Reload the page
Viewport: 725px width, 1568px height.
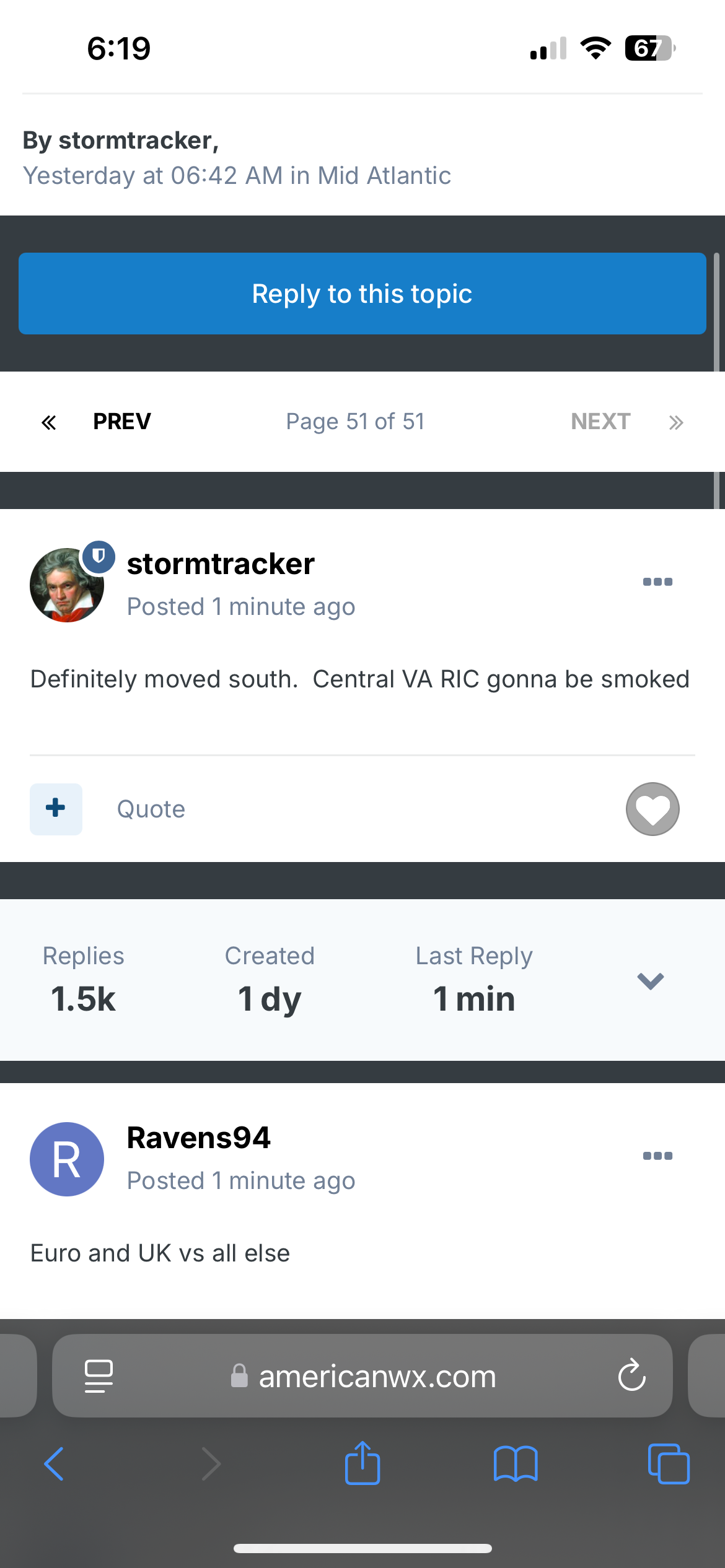[632, 1375]
